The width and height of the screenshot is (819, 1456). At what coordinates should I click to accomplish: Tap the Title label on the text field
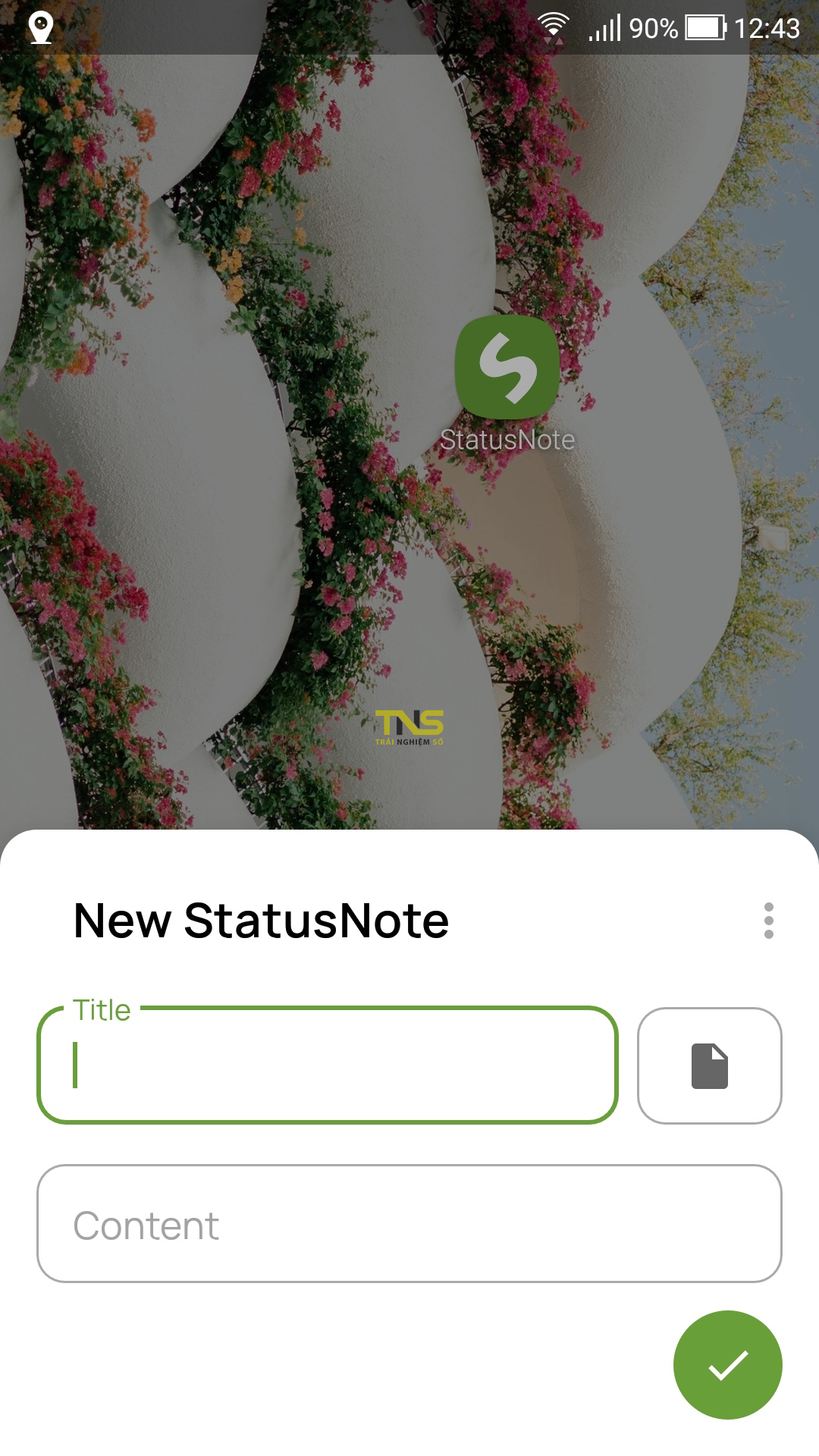point(100,1009)
